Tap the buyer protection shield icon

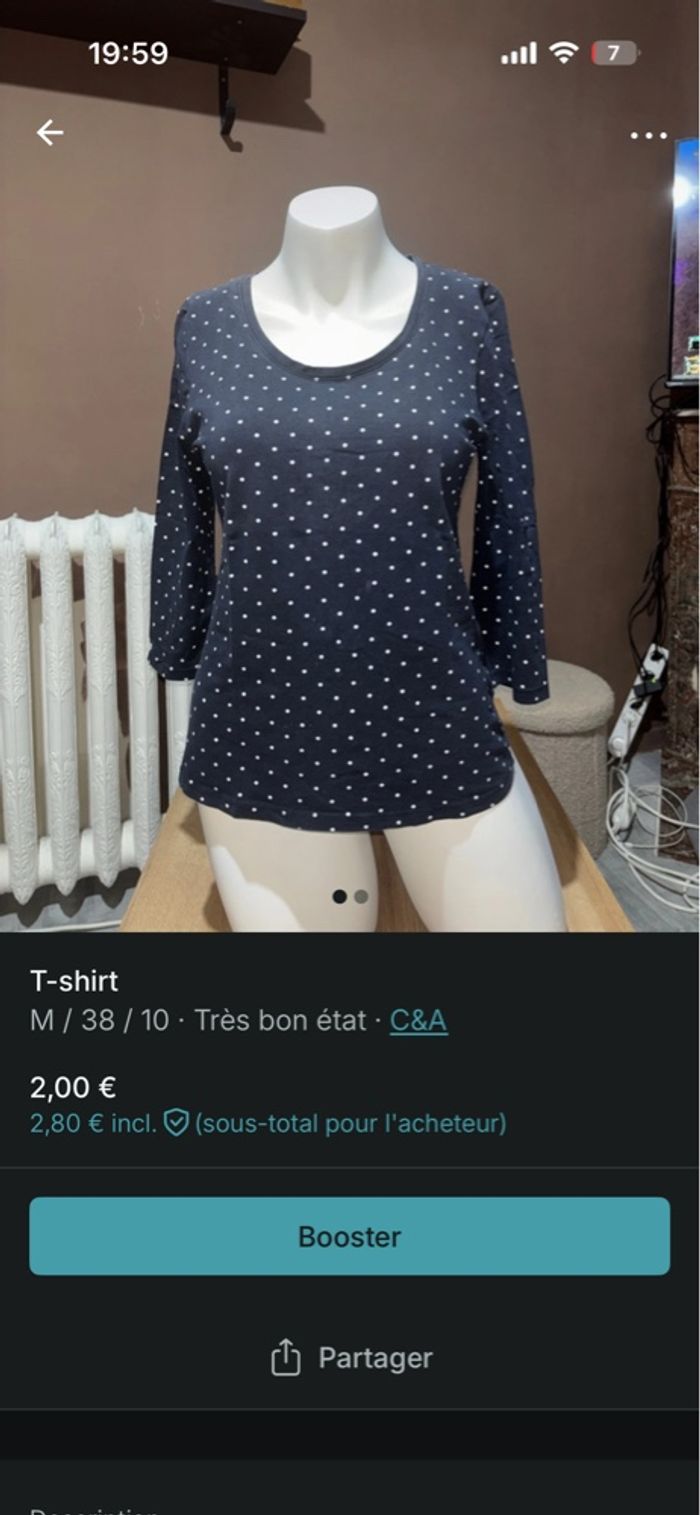[176, 1124]
